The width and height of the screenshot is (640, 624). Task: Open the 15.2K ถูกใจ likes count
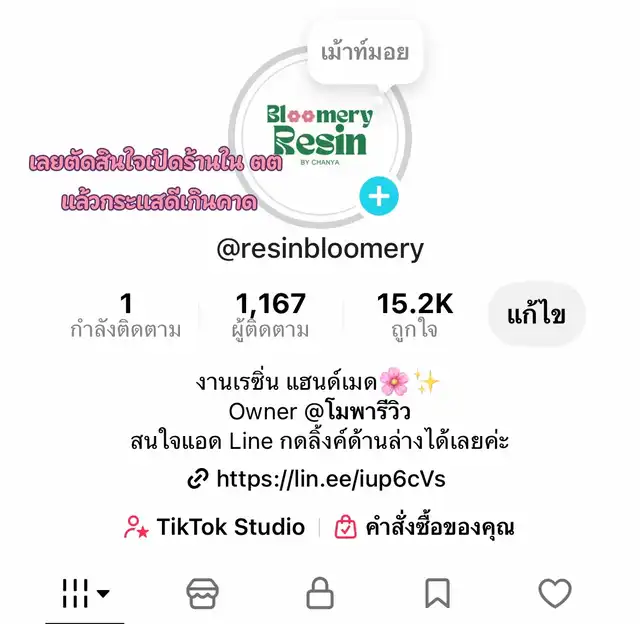[x=415, y=315]
